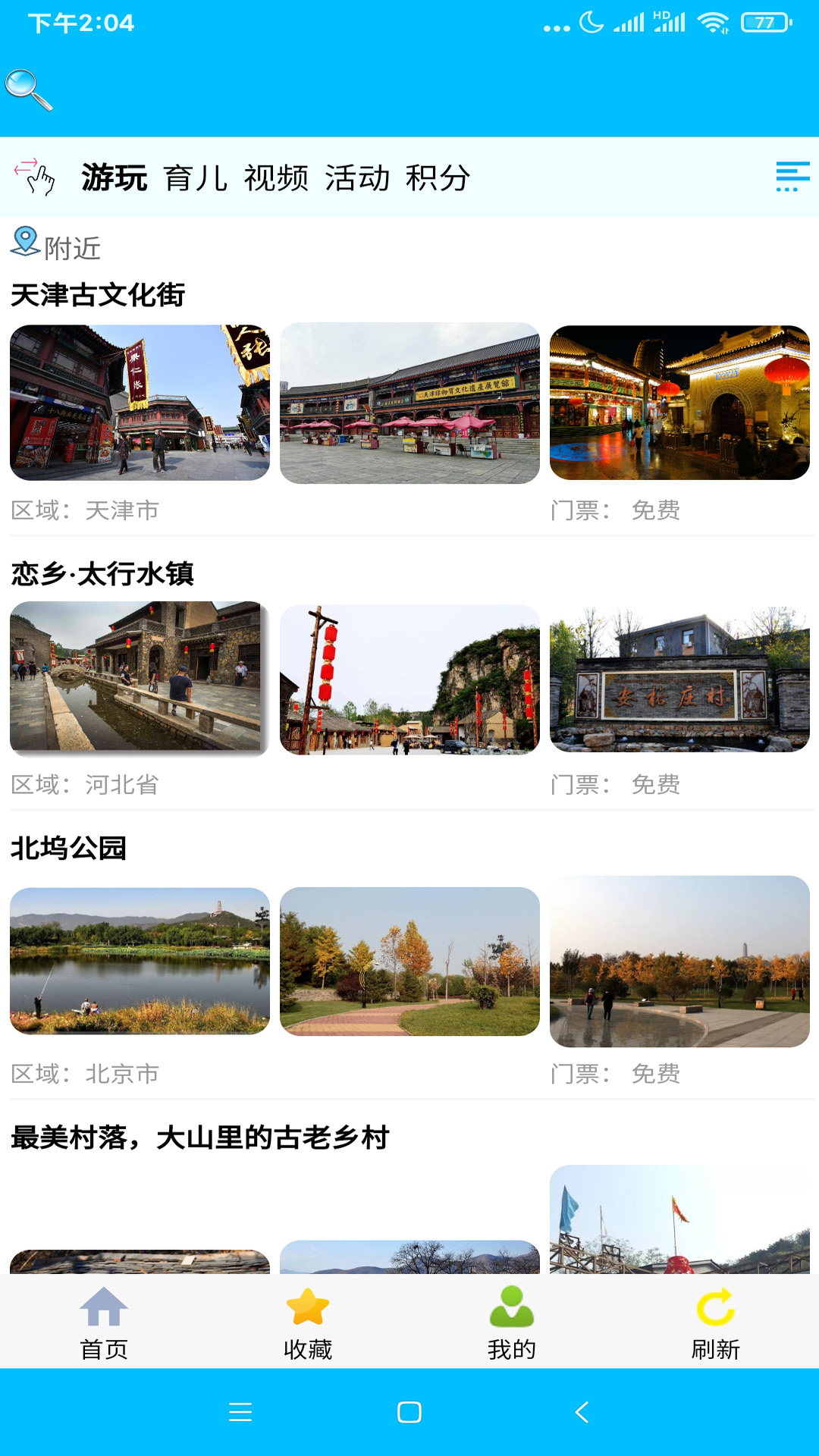Open the 积分 tab
Viewport: 819px width, 1456px height.
[438, 178]
